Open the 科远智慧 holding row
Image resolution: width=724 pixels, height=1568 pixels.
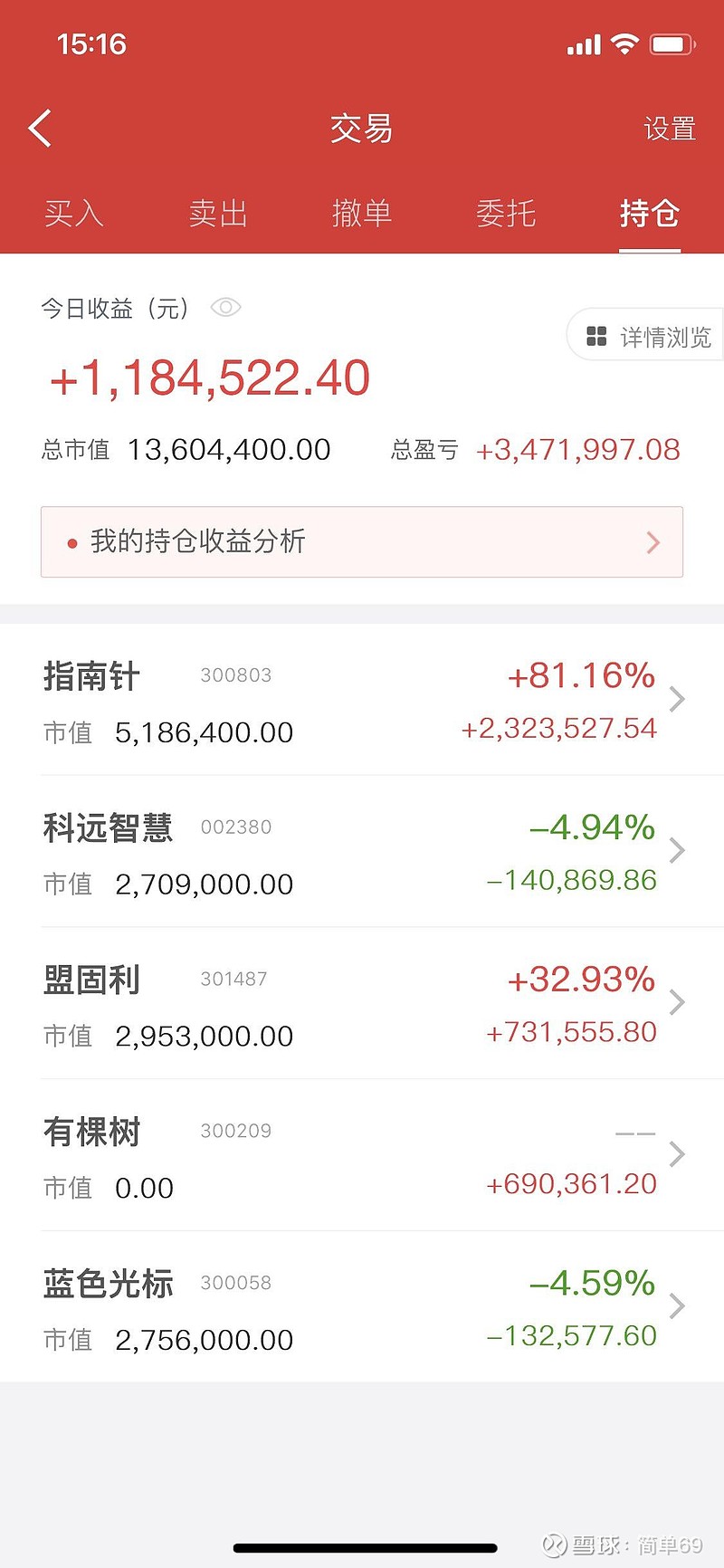pyautogui.click(x=362, y=851)
